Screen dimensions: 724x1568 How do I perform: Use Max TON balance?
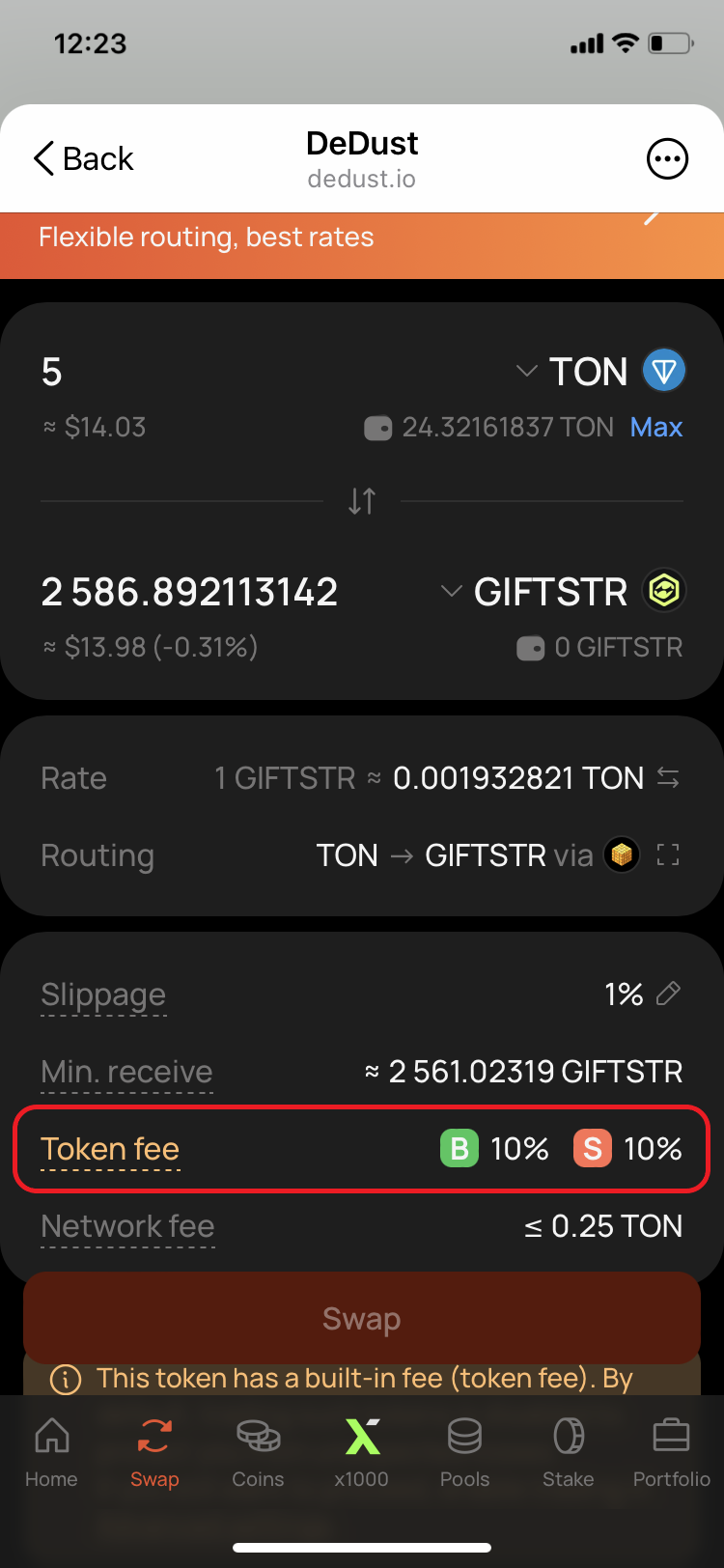[x=656, y=427]
